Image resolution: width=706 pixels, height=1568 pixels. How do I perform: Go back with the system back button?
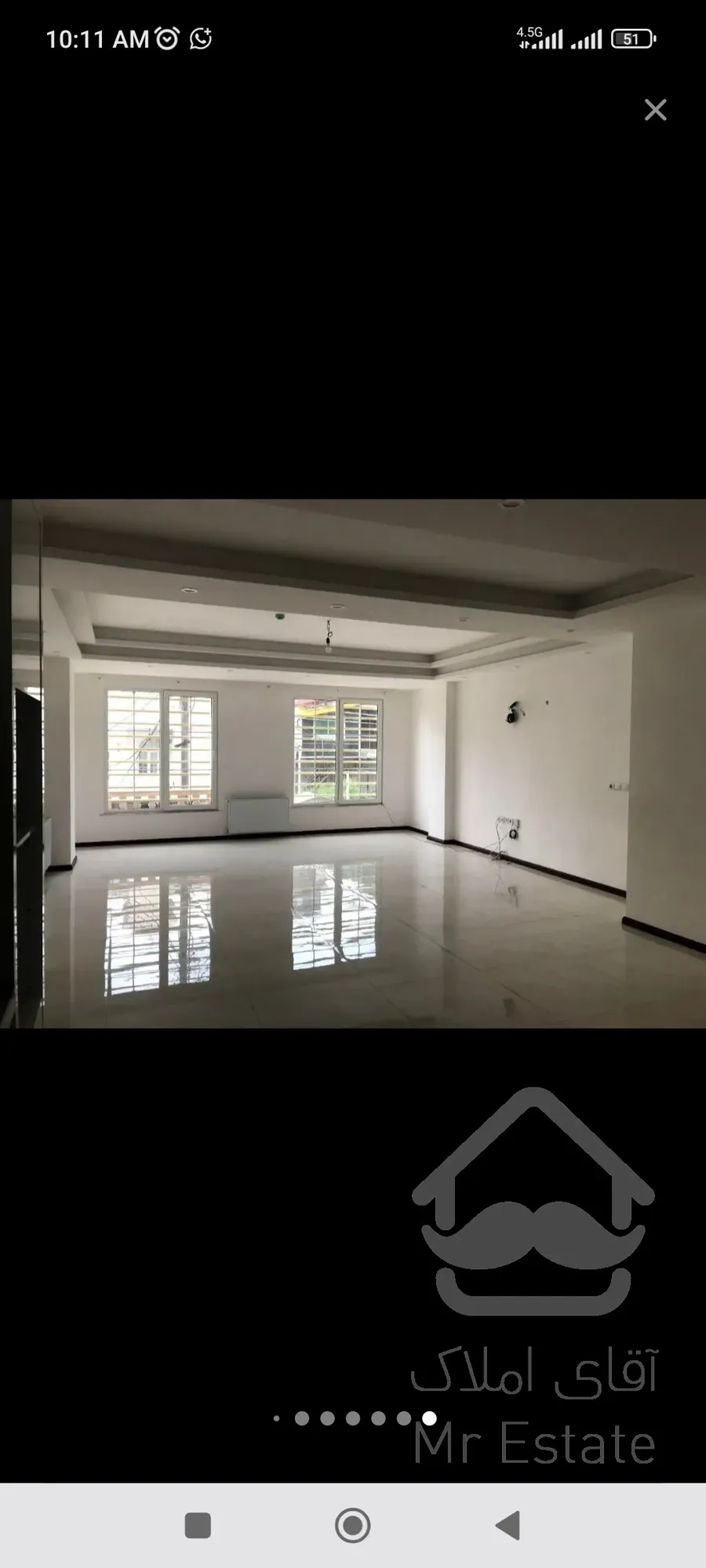coord(508,1526)
